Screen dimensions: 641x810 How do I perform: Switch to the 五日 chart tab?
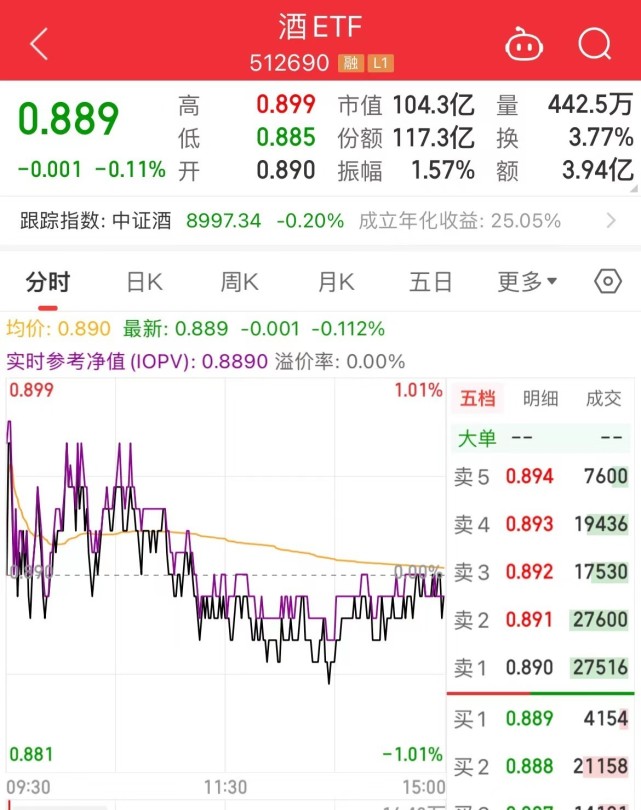click(x=430, y=282)
